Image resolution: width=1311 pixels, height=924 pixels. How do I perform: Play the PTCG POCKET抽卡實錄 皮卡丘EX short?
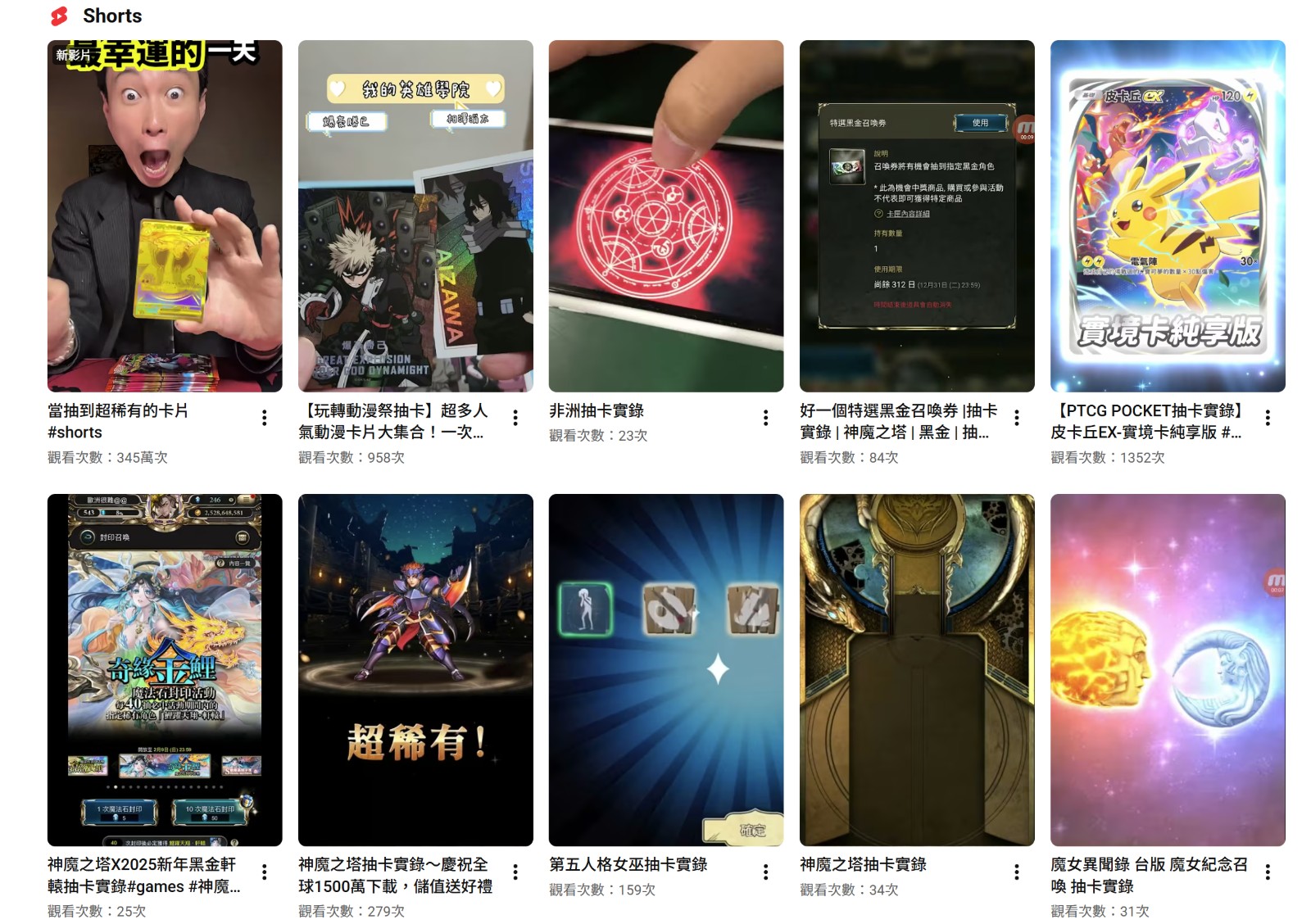click(x=1168, y=216)
